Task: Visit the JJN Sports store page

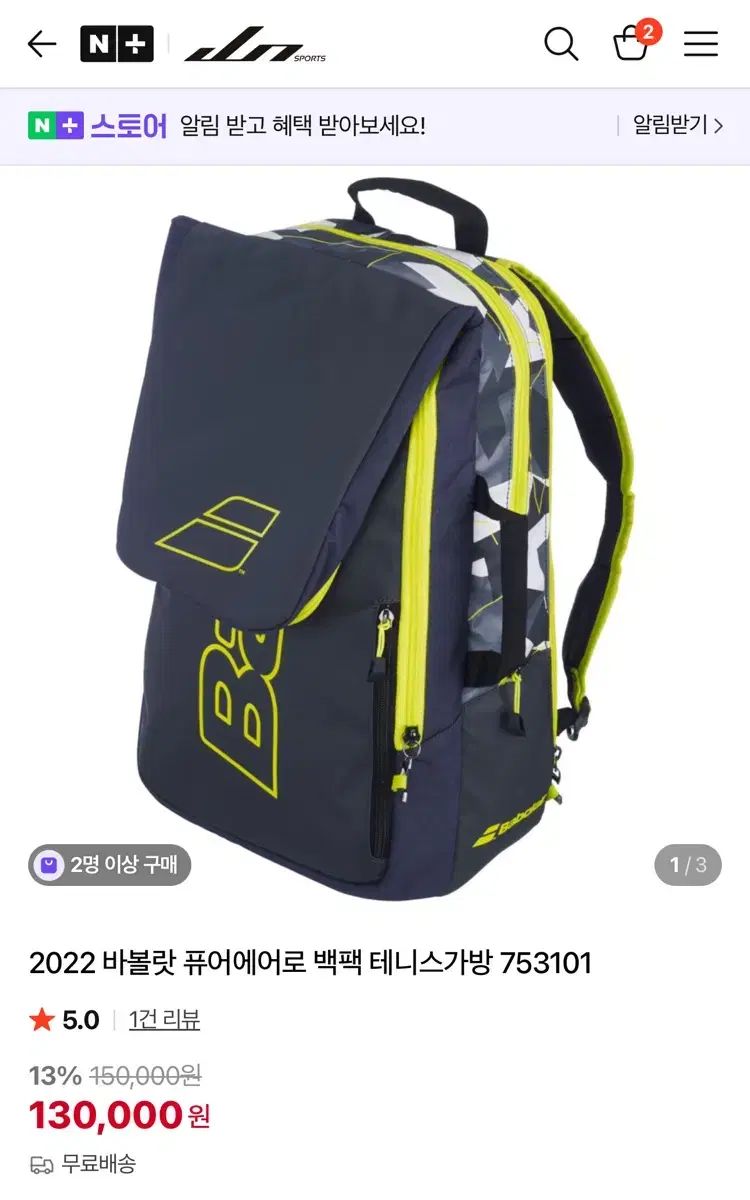Action: click(256, 46)
